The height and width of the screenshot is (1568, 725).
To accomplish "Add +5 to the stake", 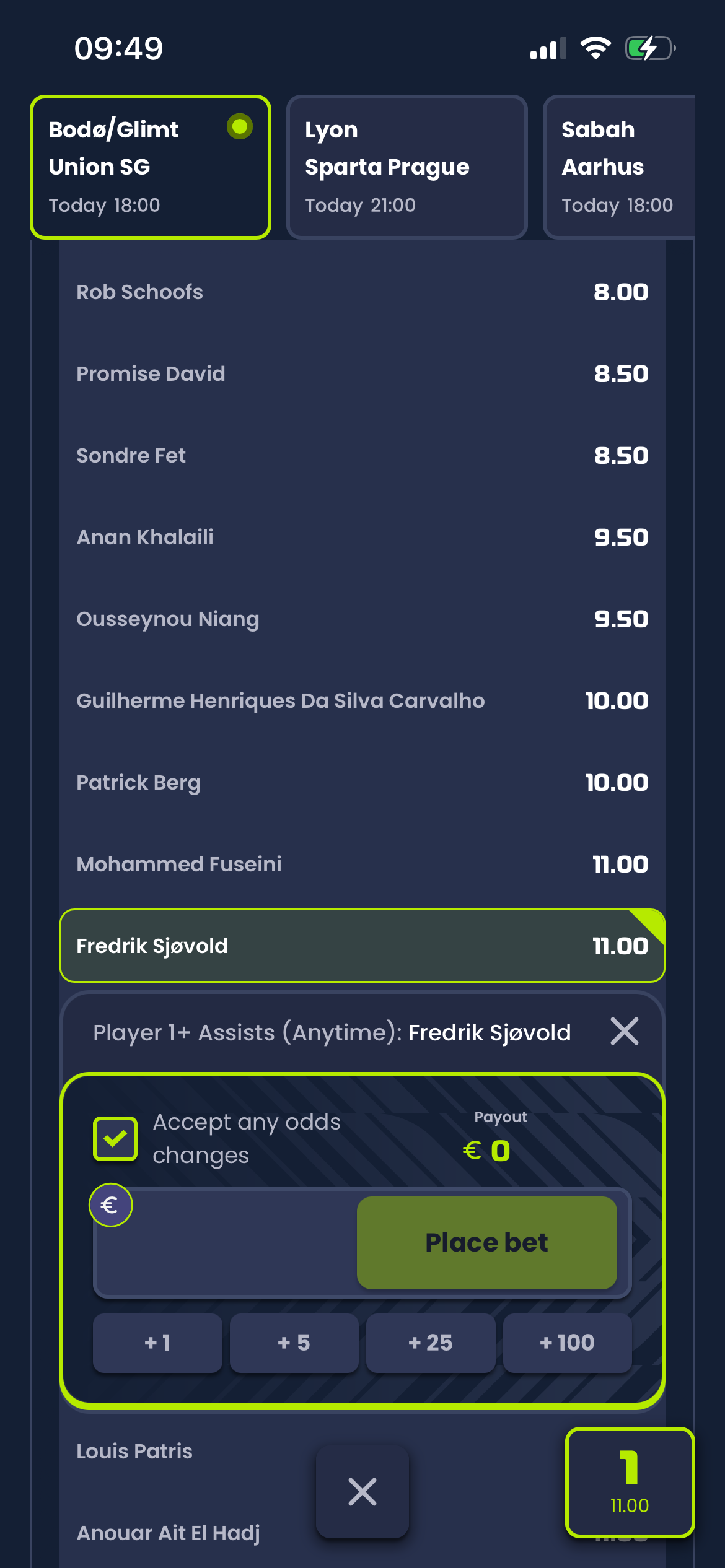I will pos(294,1343).
